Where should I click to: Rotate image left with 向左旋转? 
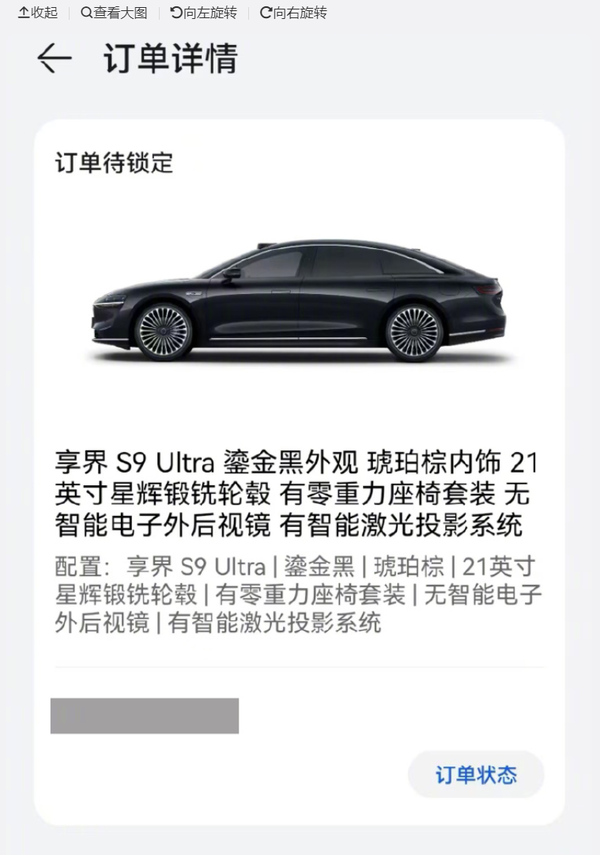point(203,13)
